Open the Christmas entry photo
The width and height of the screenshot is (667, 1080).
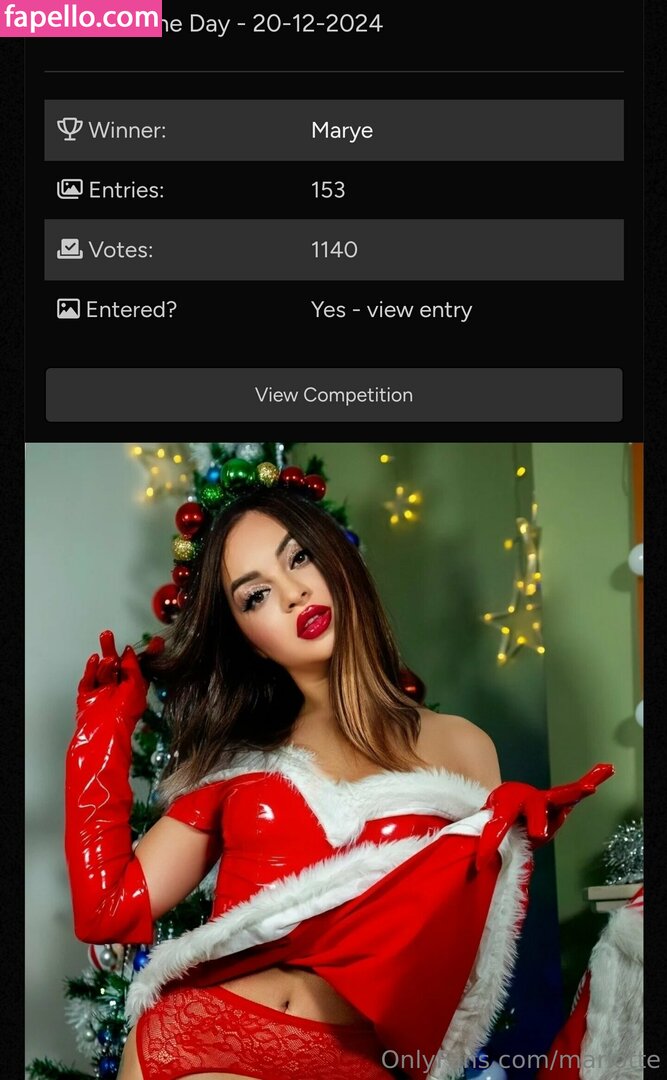pyautogui.click(x=333, y=760)
